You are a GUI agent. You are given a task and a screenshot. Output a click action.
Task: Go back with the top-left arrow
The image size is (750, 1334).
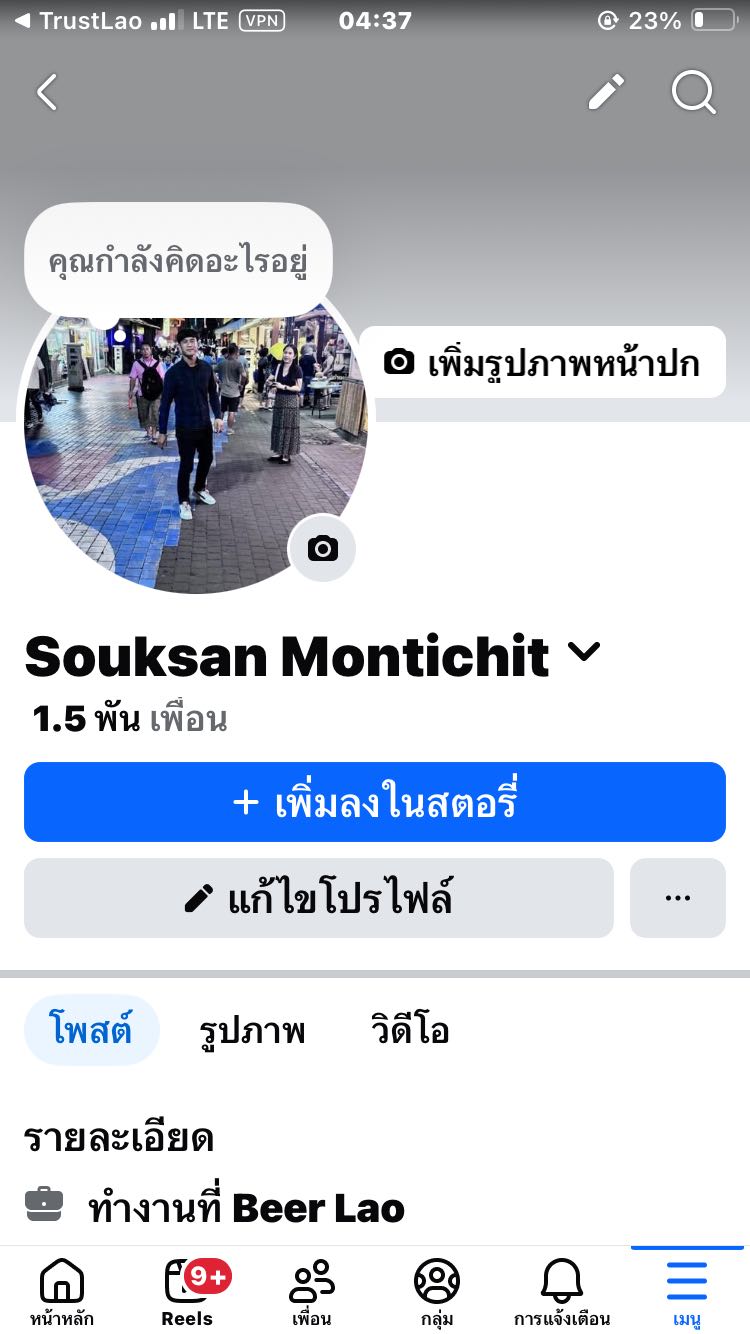point(47,93)
